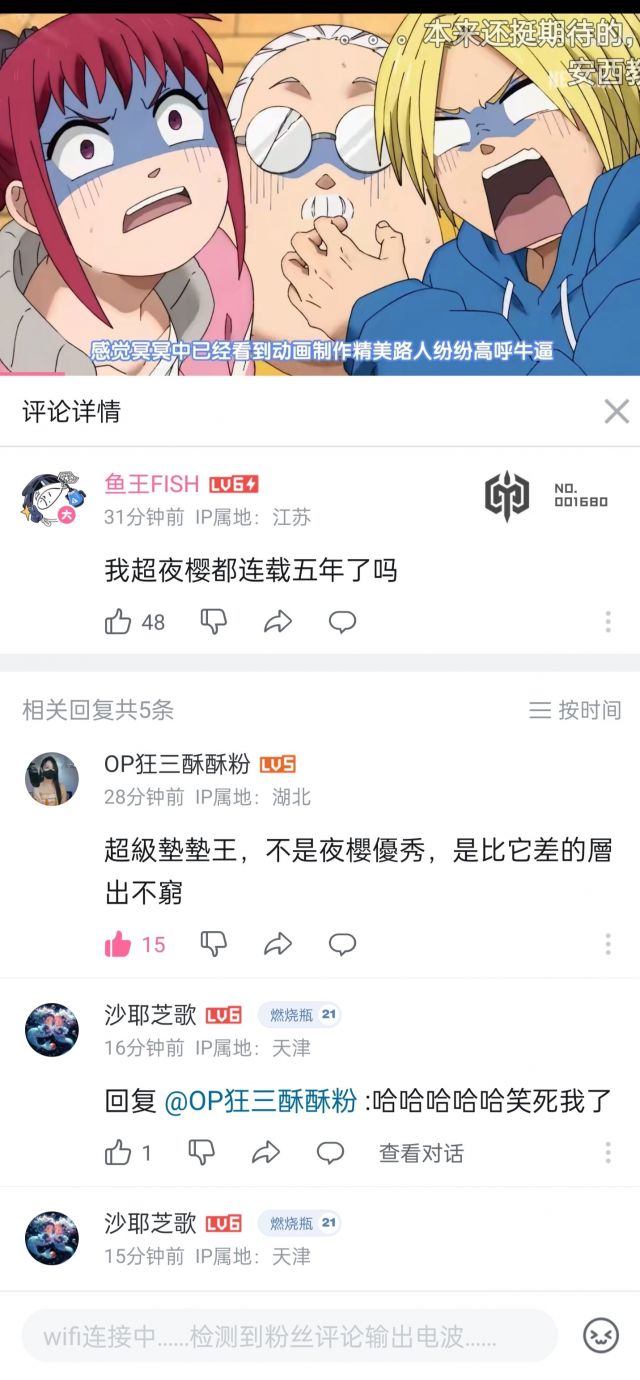Open 鱼王FISH's profile avatar

(x=51, y=497)
